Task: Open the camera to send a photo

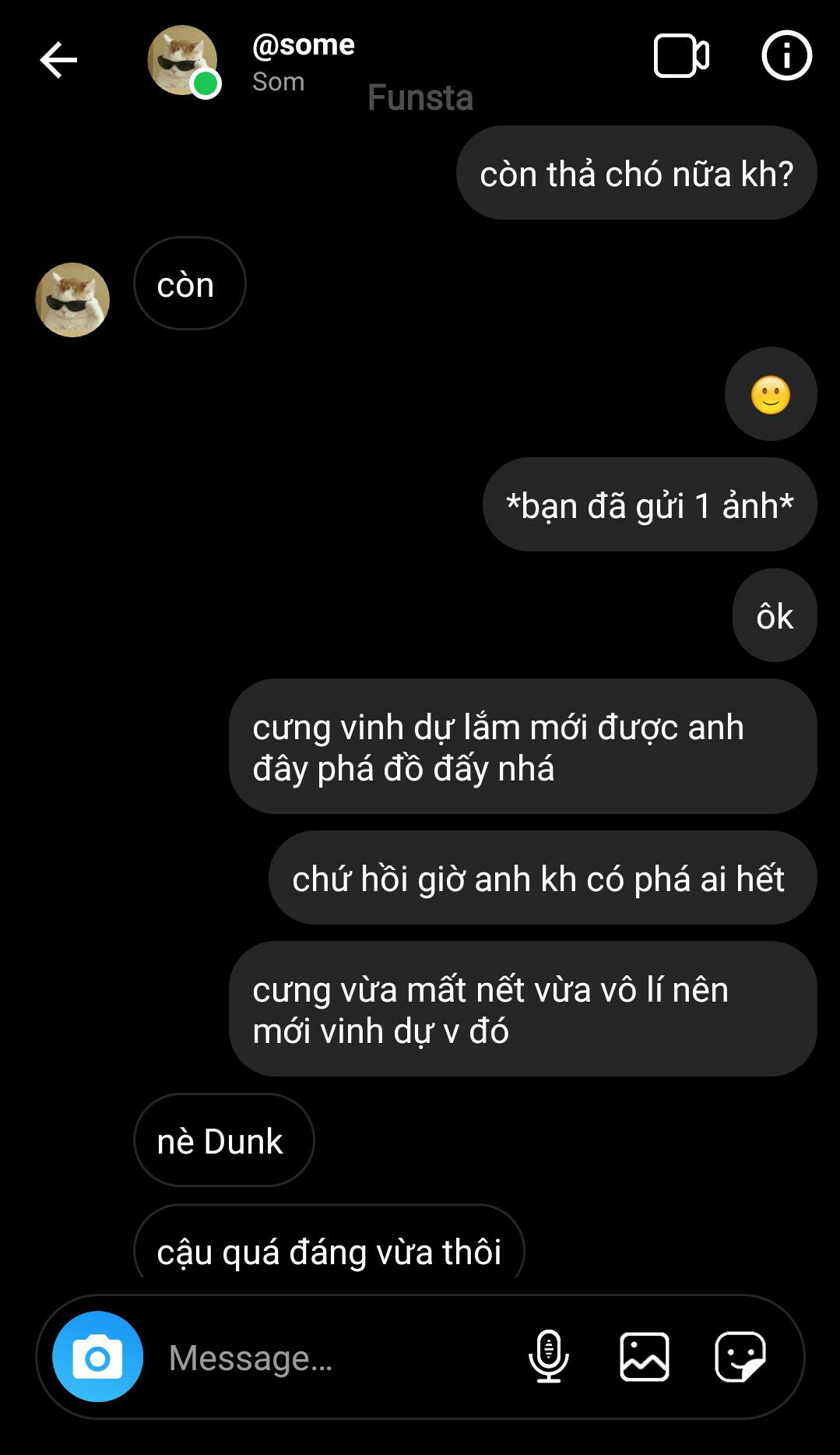Action: tap(97, 1357)
